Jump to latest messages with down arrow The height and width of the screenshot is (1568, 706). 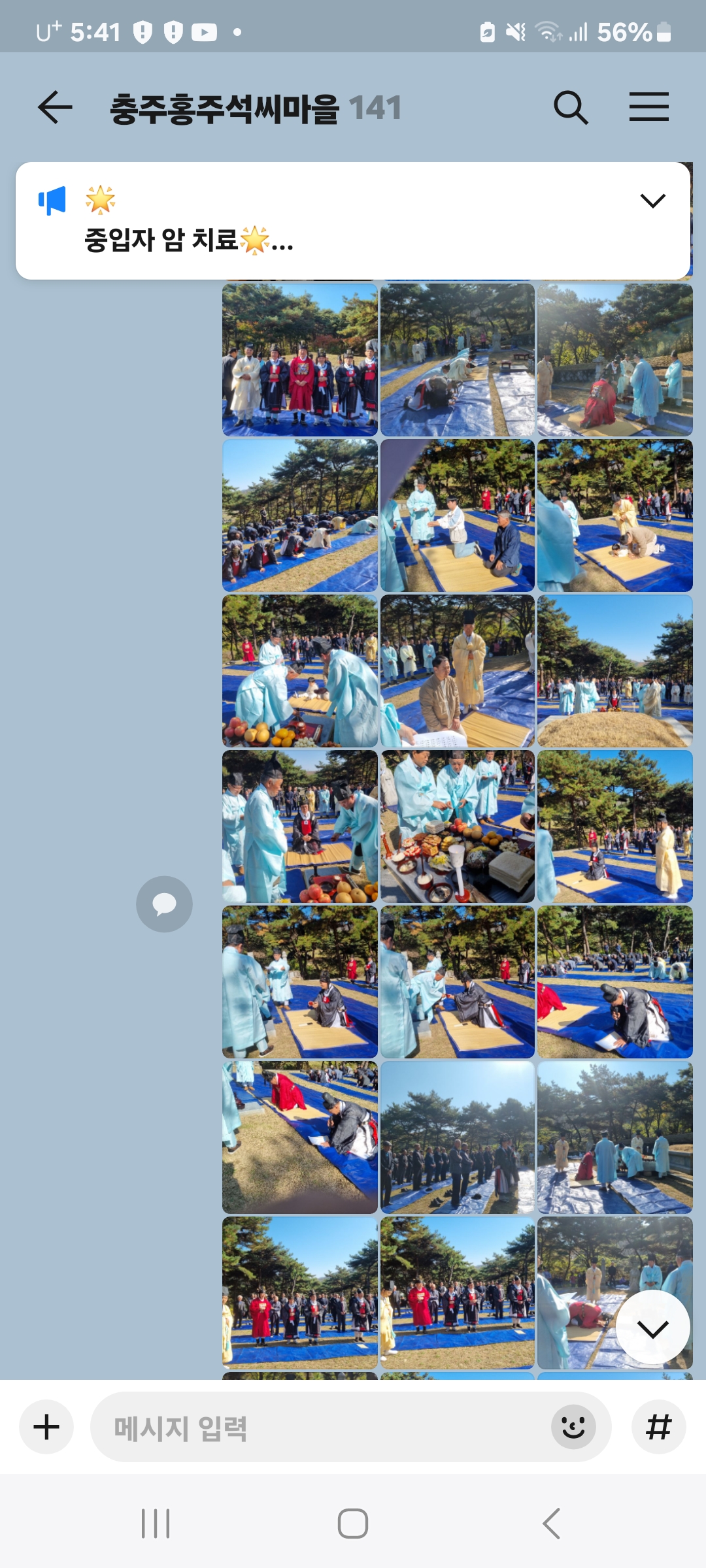(x=652, y=1327)
